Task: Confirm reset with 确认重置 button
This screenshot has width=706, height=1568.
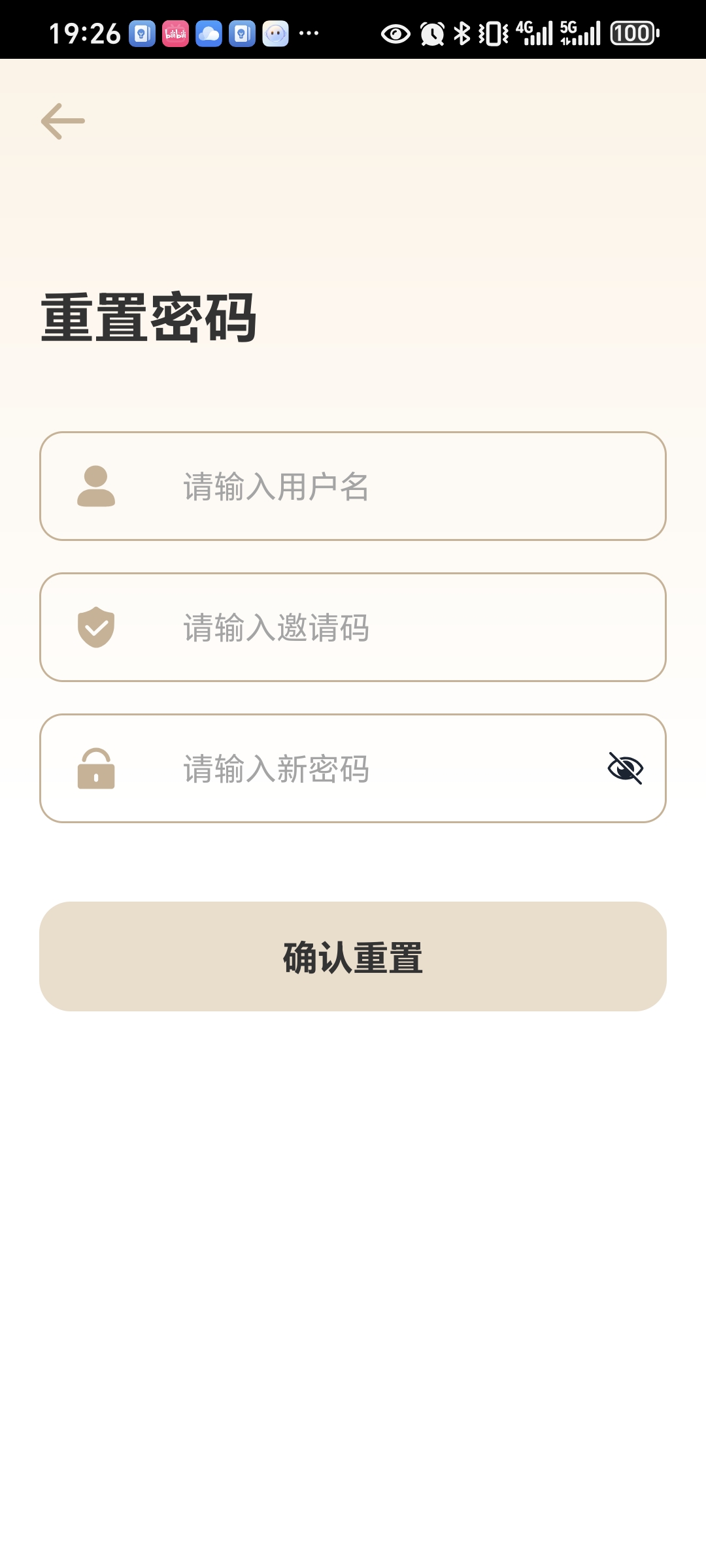Action: pyautogui.click(x=353, y=956)
